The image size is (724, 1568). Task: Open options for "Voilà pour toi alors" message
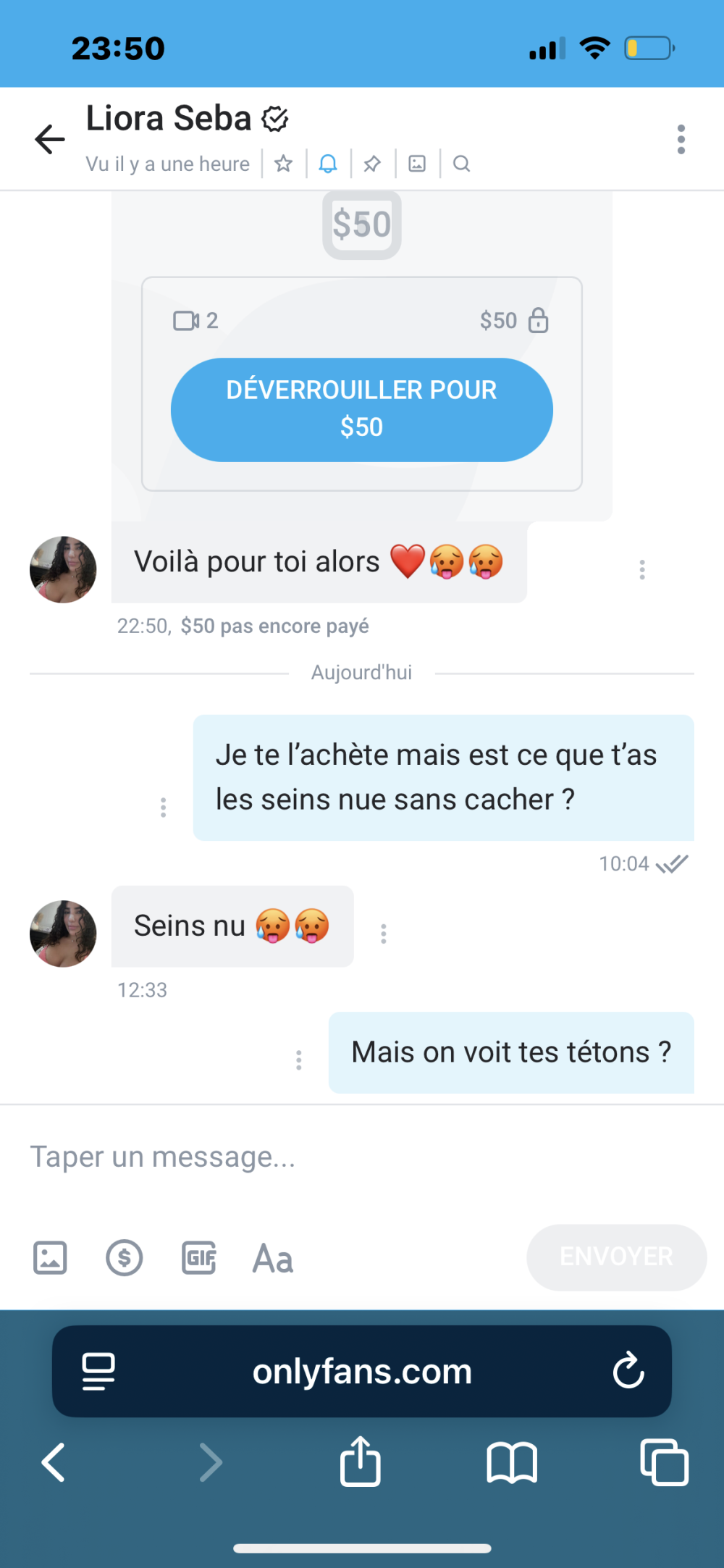click(x=641, y=570)
